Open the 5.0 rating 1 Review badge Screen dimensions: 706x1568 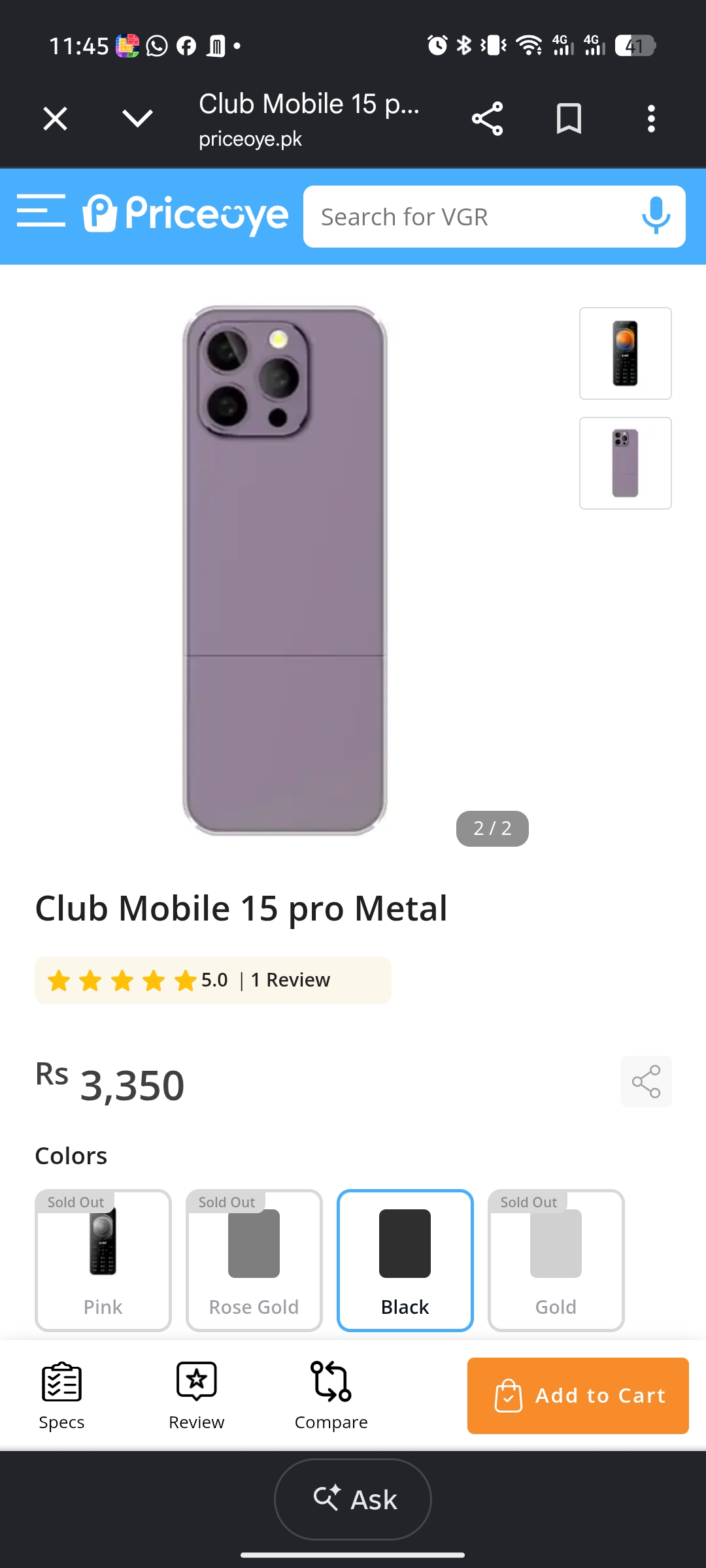coord(213,980)
